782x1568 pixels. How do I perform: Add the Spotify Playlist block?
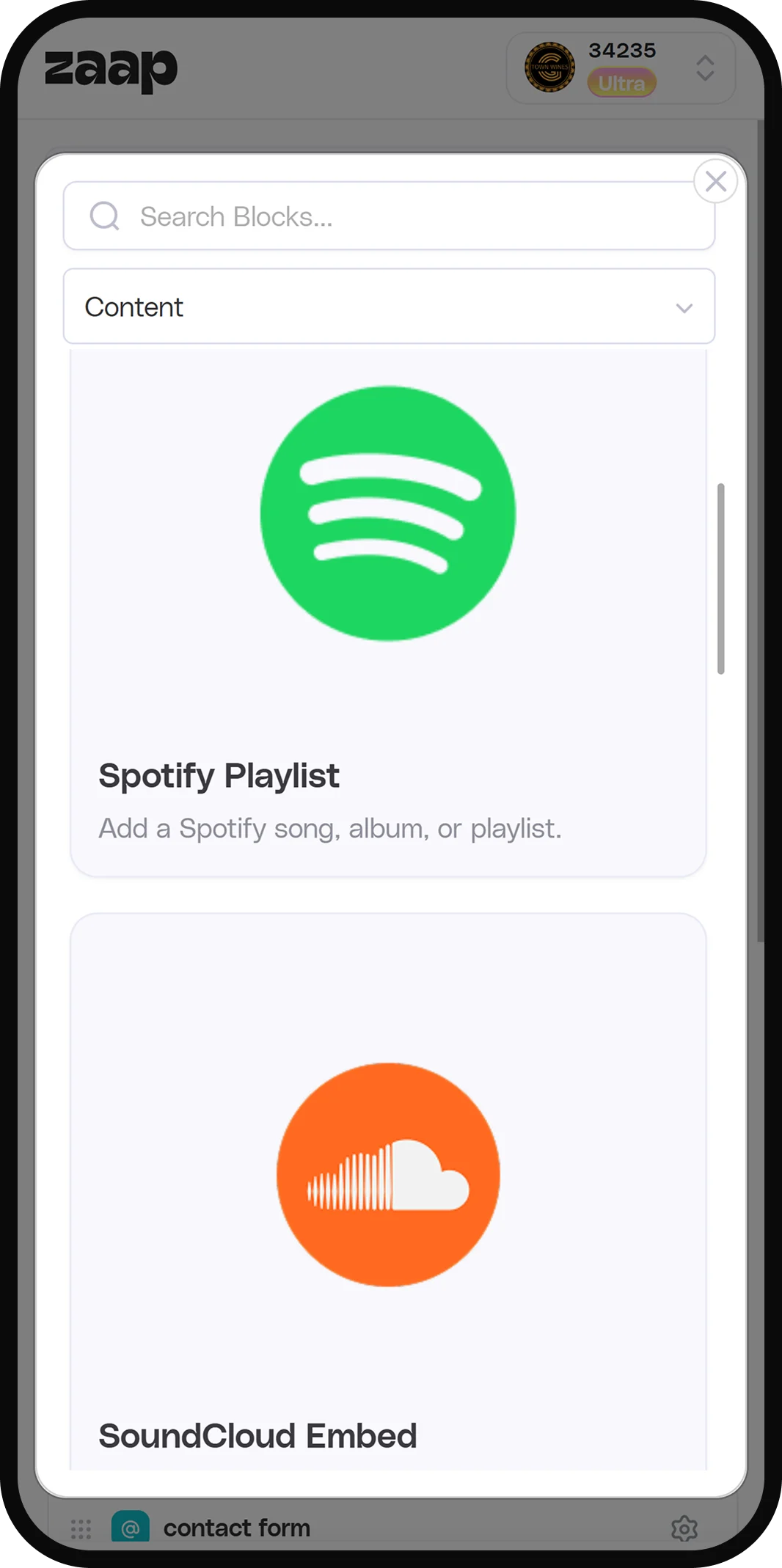coord(388,613)
